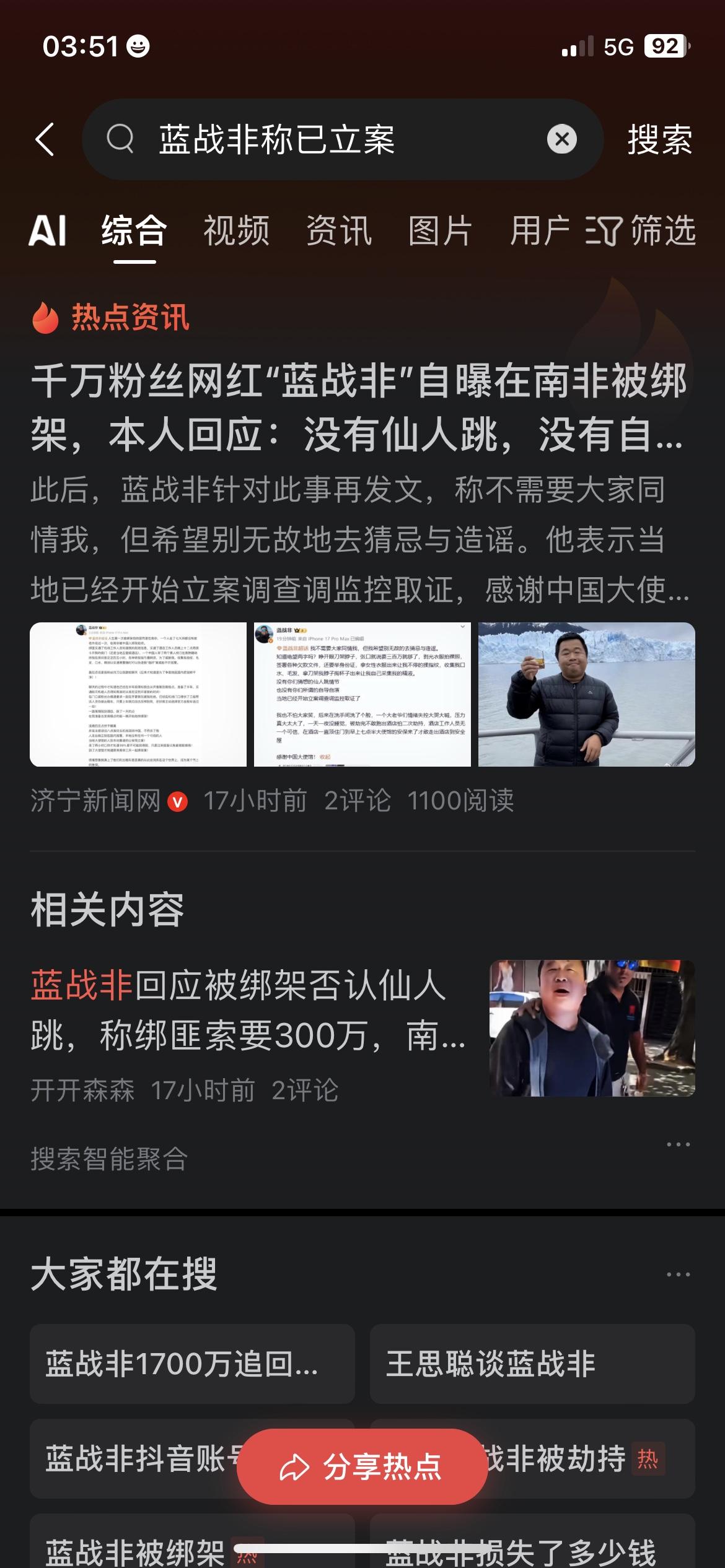This screenshot has height=1568, width=725.
Task: Open the overflow dots on the 相关内容 card
Action: click(x=677, y=1144)
